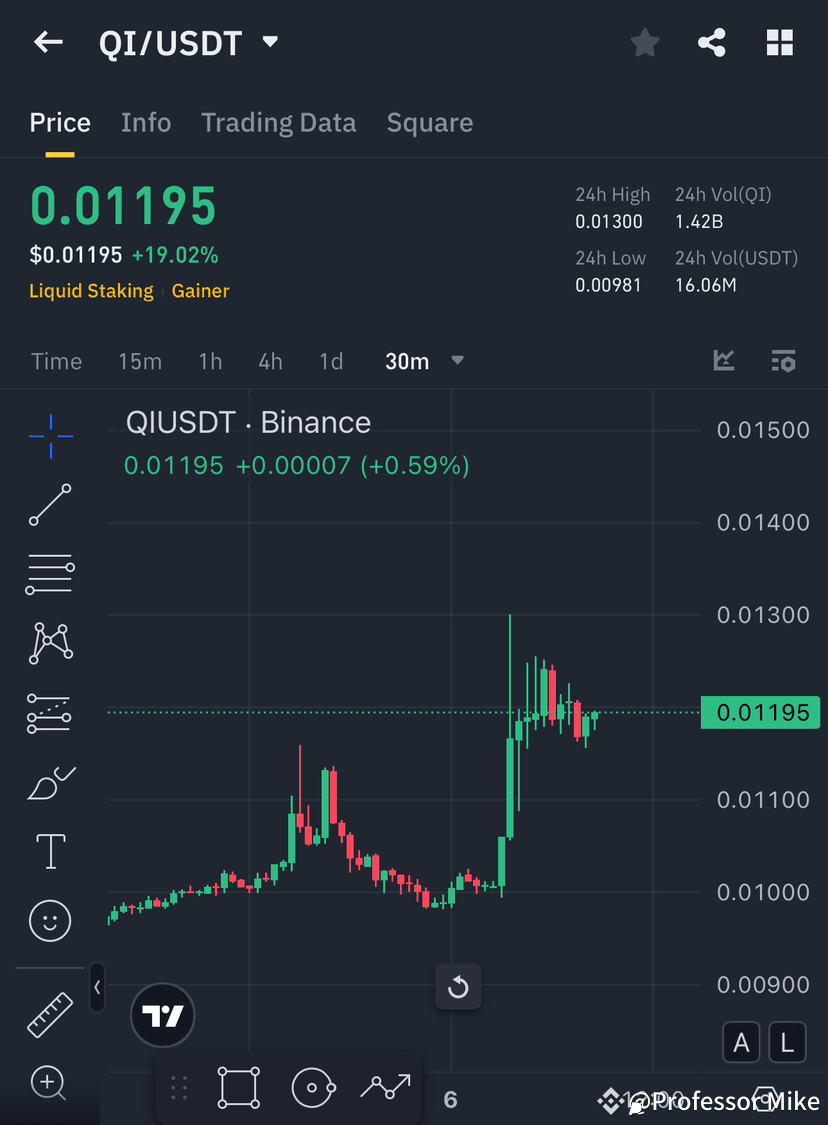828x1125 pixels.
Task: Collapse the left toolbar with the chevron
Action: click(97, 988)
